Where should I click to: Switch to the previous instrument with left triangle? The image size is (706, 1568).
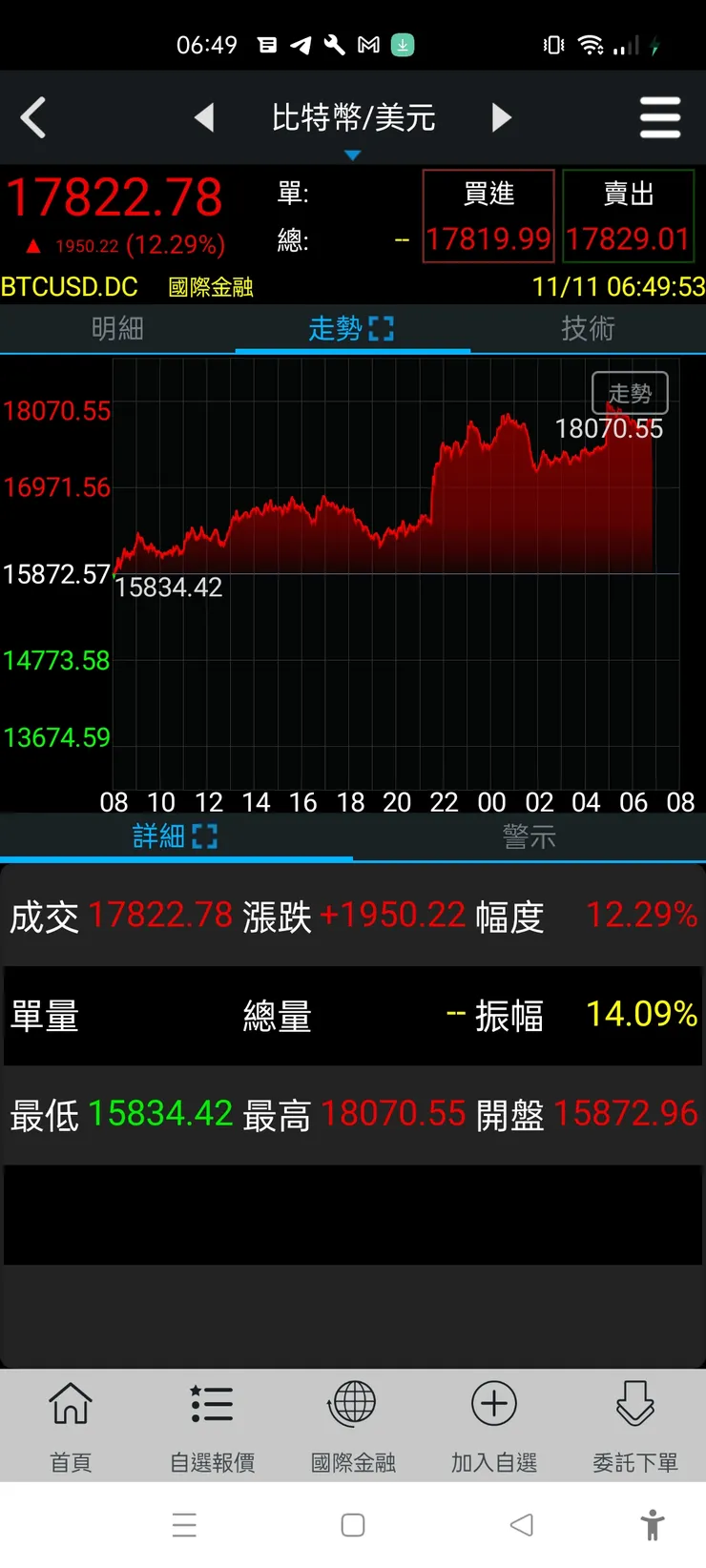(204, 118)
